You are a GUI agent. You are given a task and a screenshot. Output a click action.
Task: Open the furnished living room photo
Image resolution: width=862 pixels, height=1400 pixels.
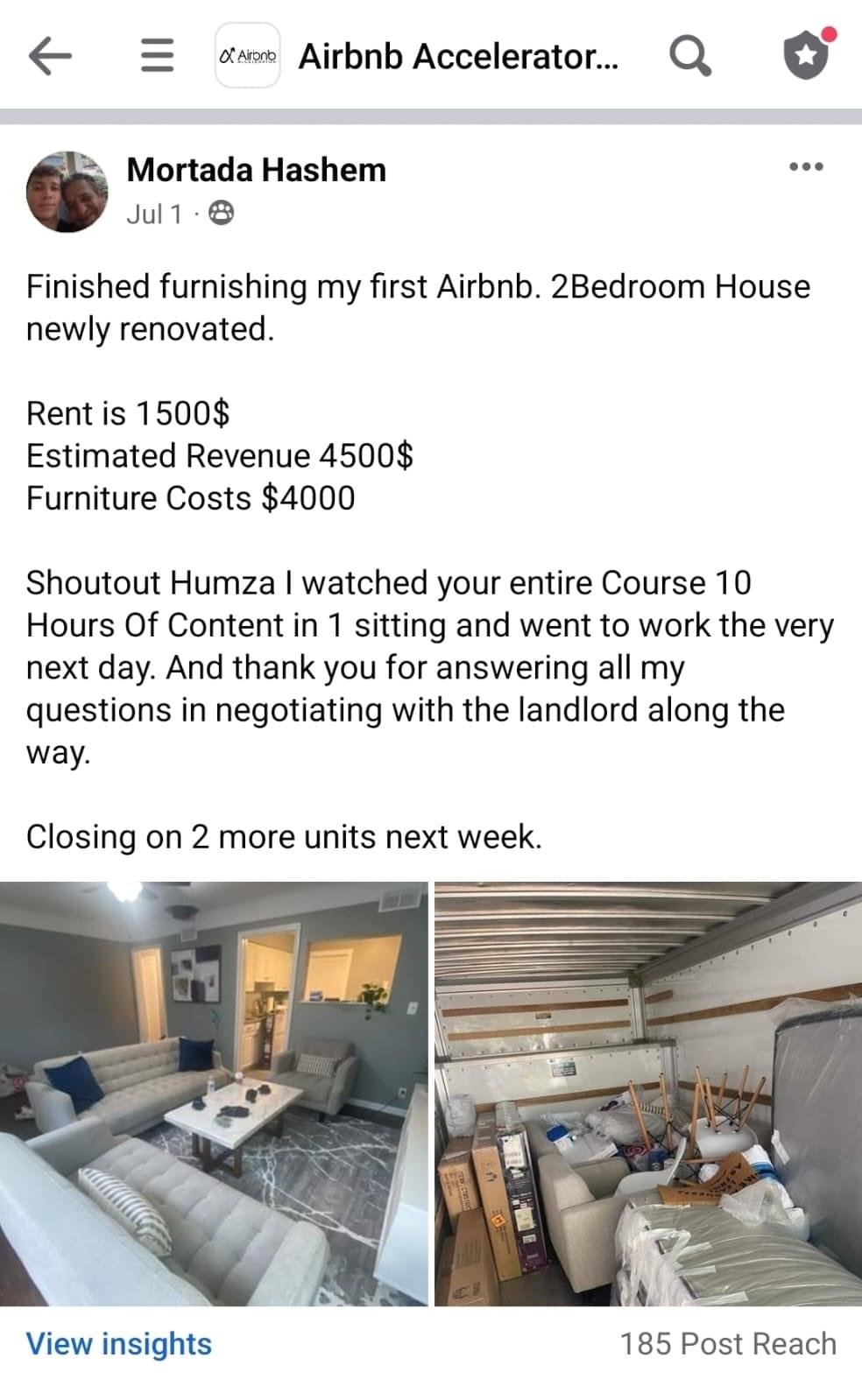pos(214,1093)
